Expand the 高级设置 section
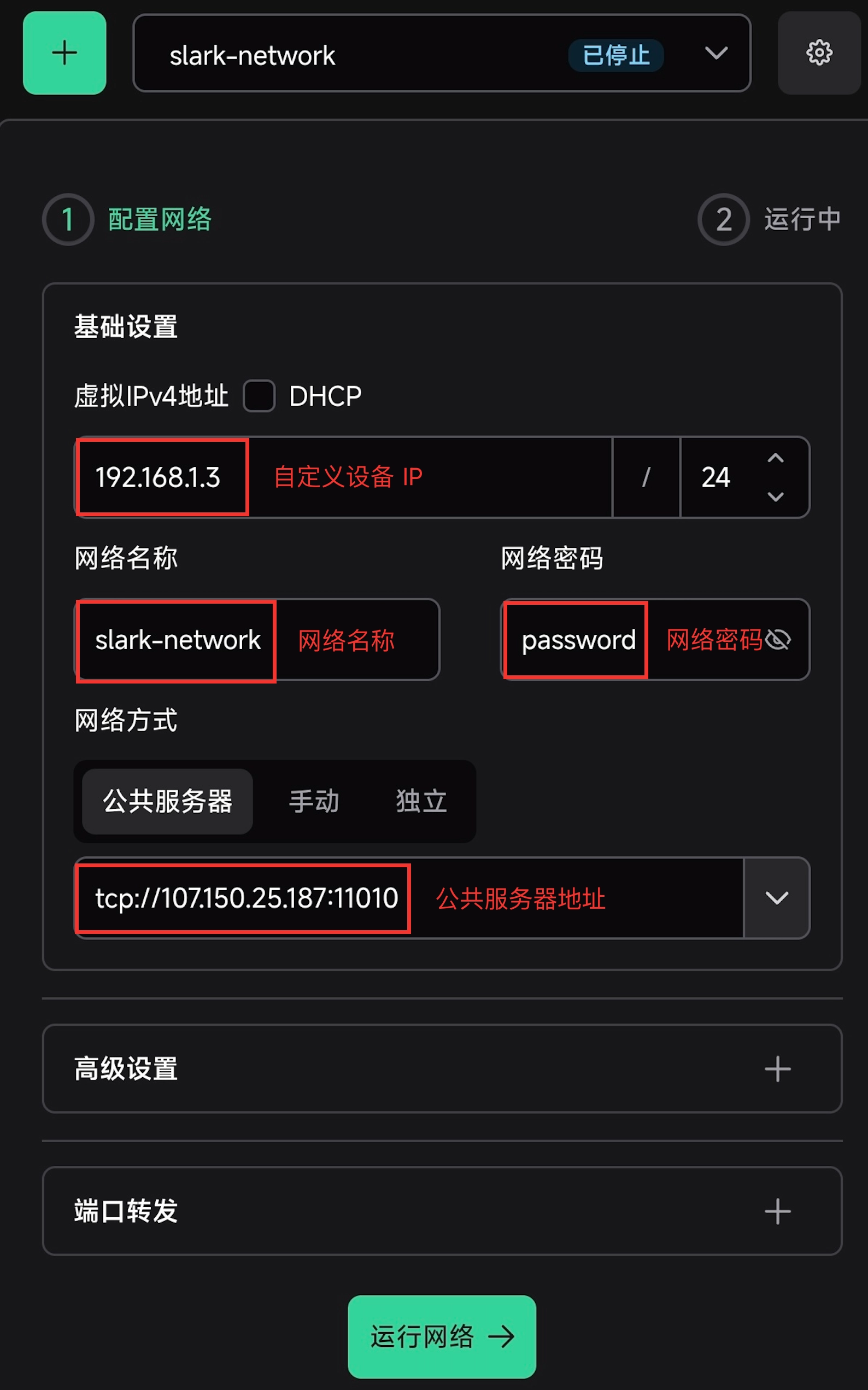This screenshot has height=1390, width=868. (777, 1069)
